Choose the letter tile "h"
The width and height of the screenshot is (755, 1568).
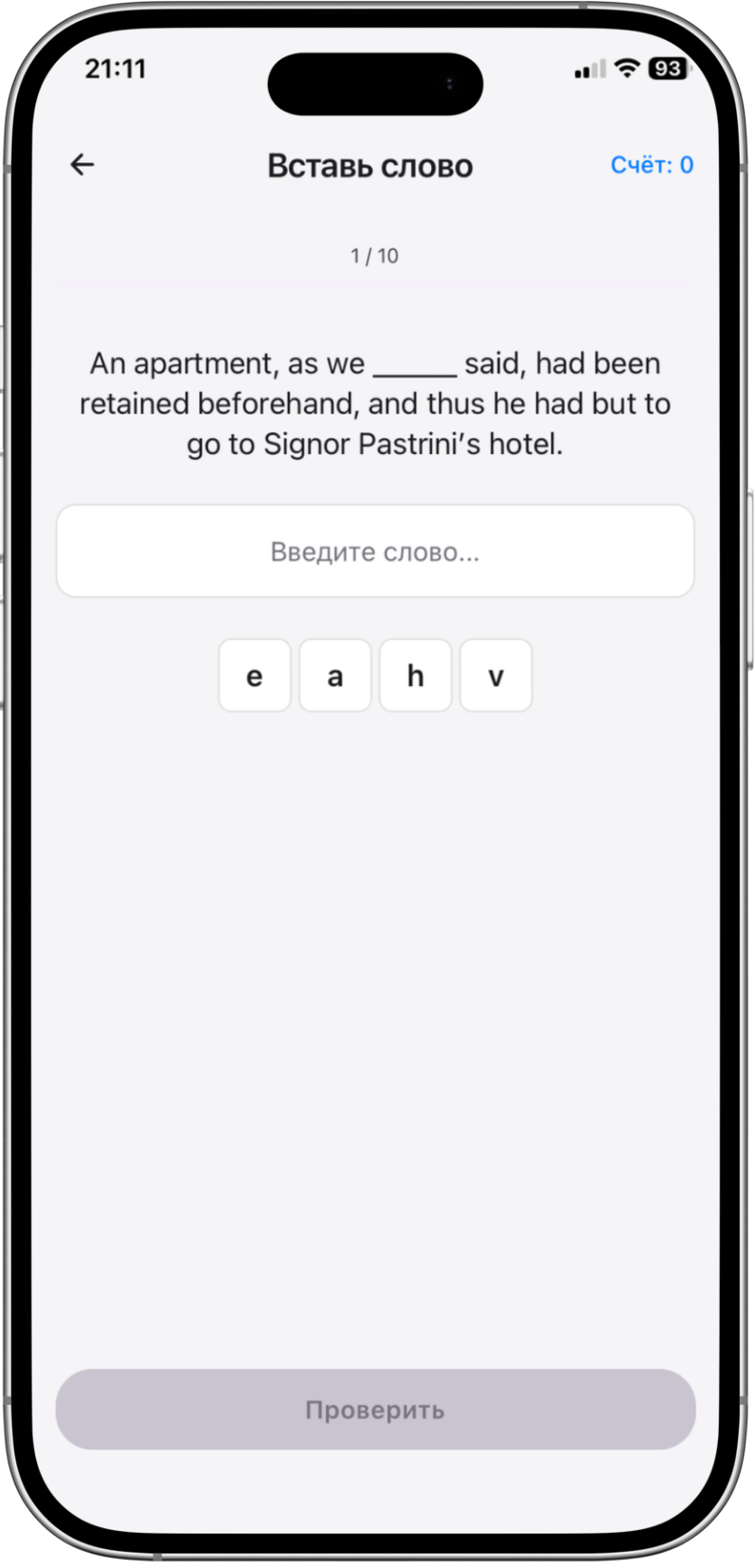[416, 676]
